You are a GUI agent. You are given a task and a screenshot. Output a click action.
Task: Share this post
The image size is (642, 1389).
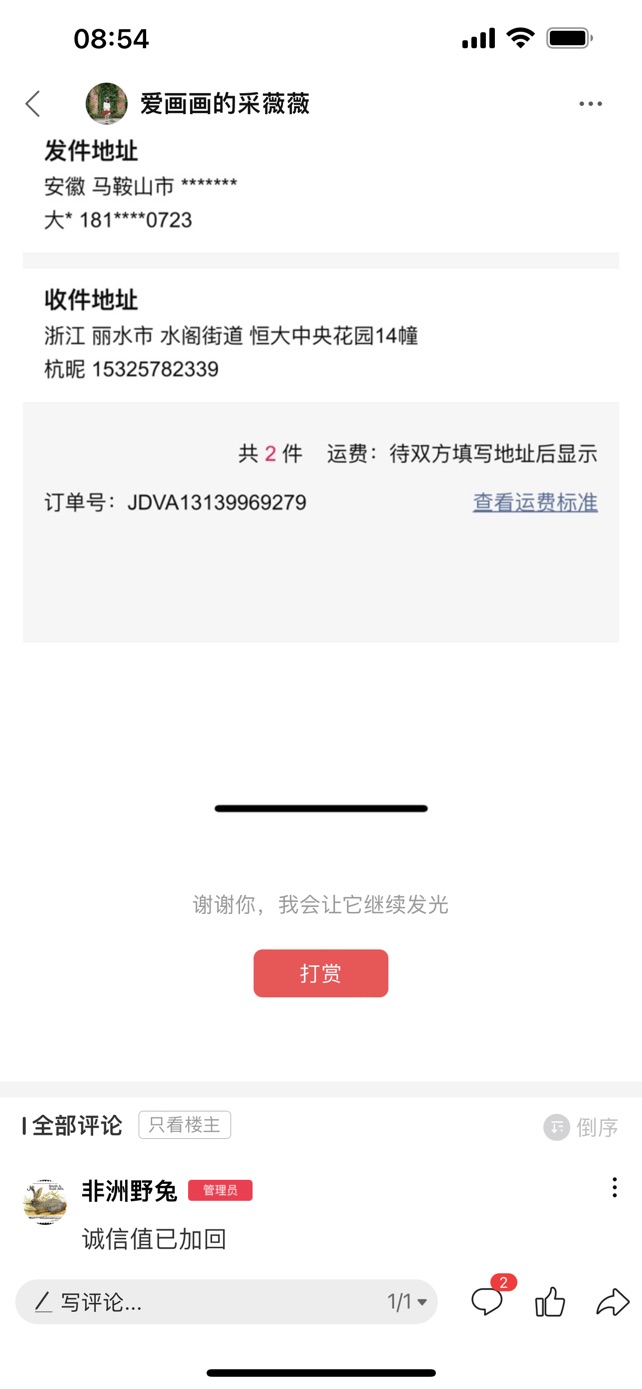[612, 1301]
